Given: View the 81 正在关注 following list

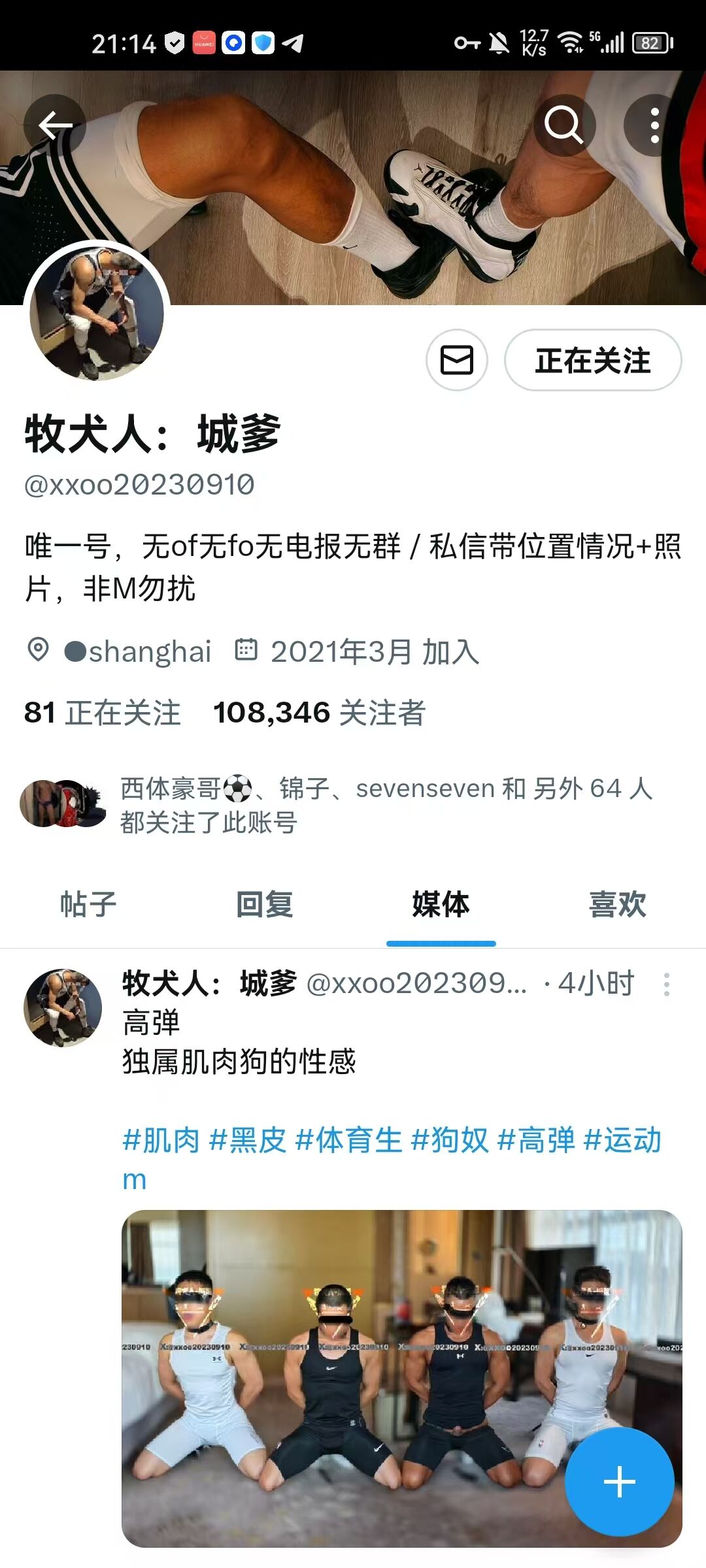Looking at the screenshot, I should point(102,712).
